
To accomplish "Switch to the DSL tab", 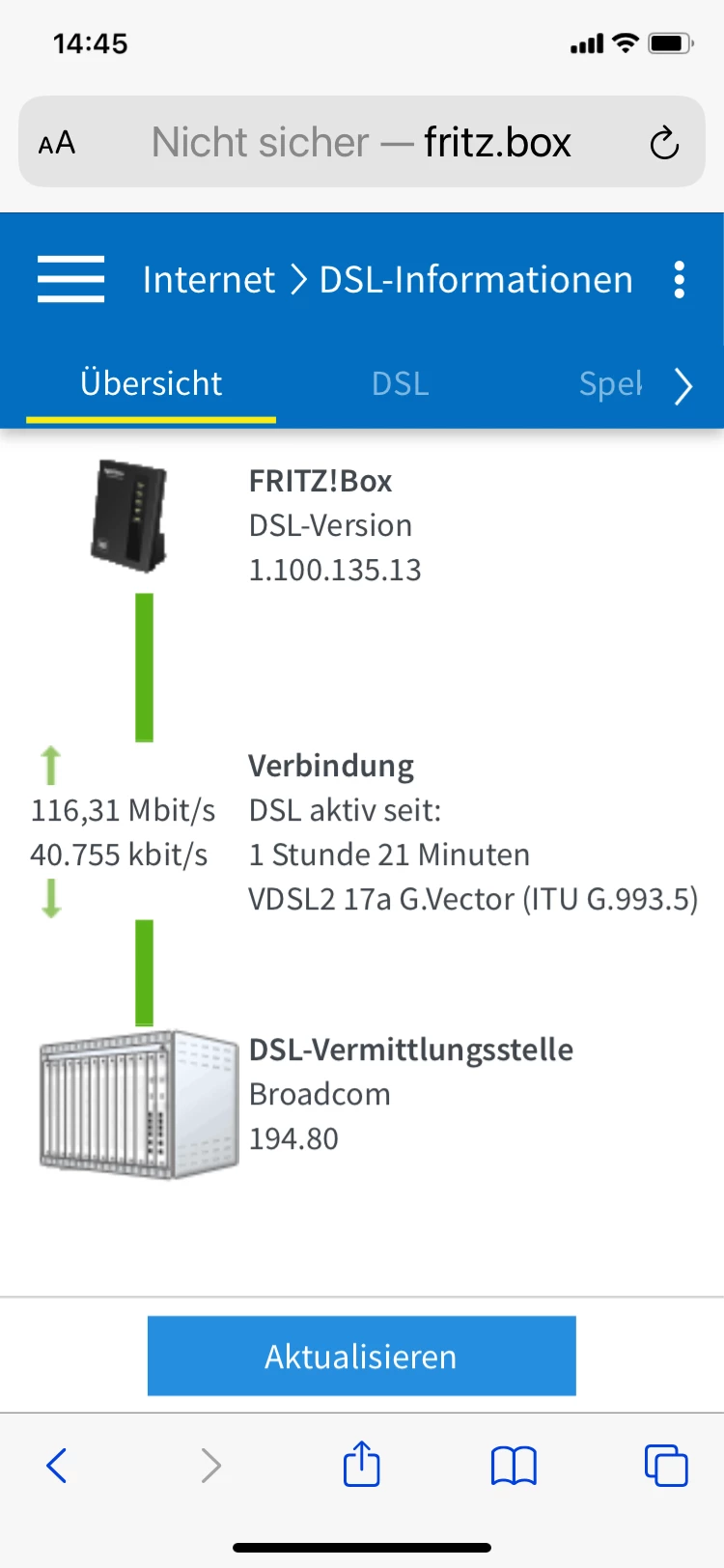I will tap(400, 384).
